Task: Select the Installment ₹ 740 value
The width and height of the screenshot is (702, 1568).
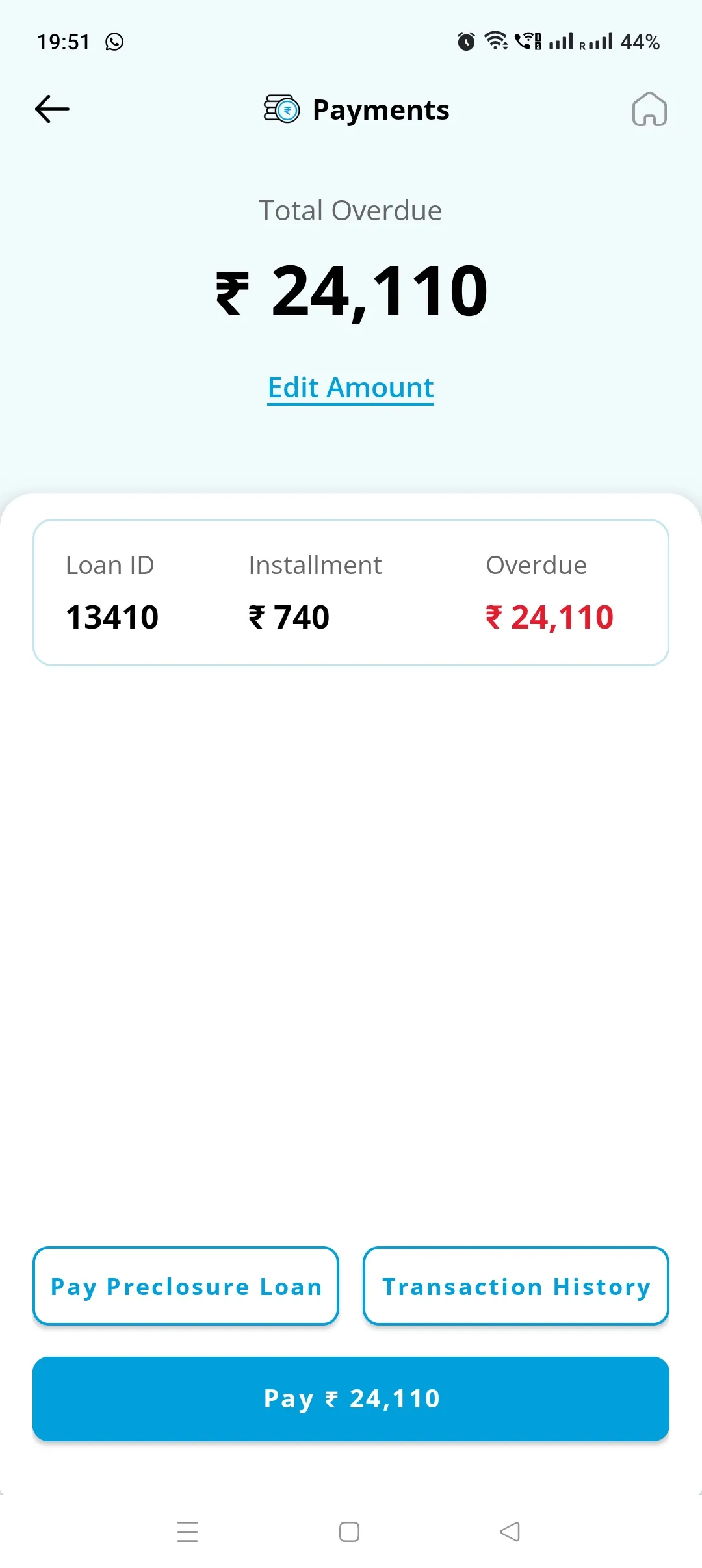Action: tap(288, 616)
